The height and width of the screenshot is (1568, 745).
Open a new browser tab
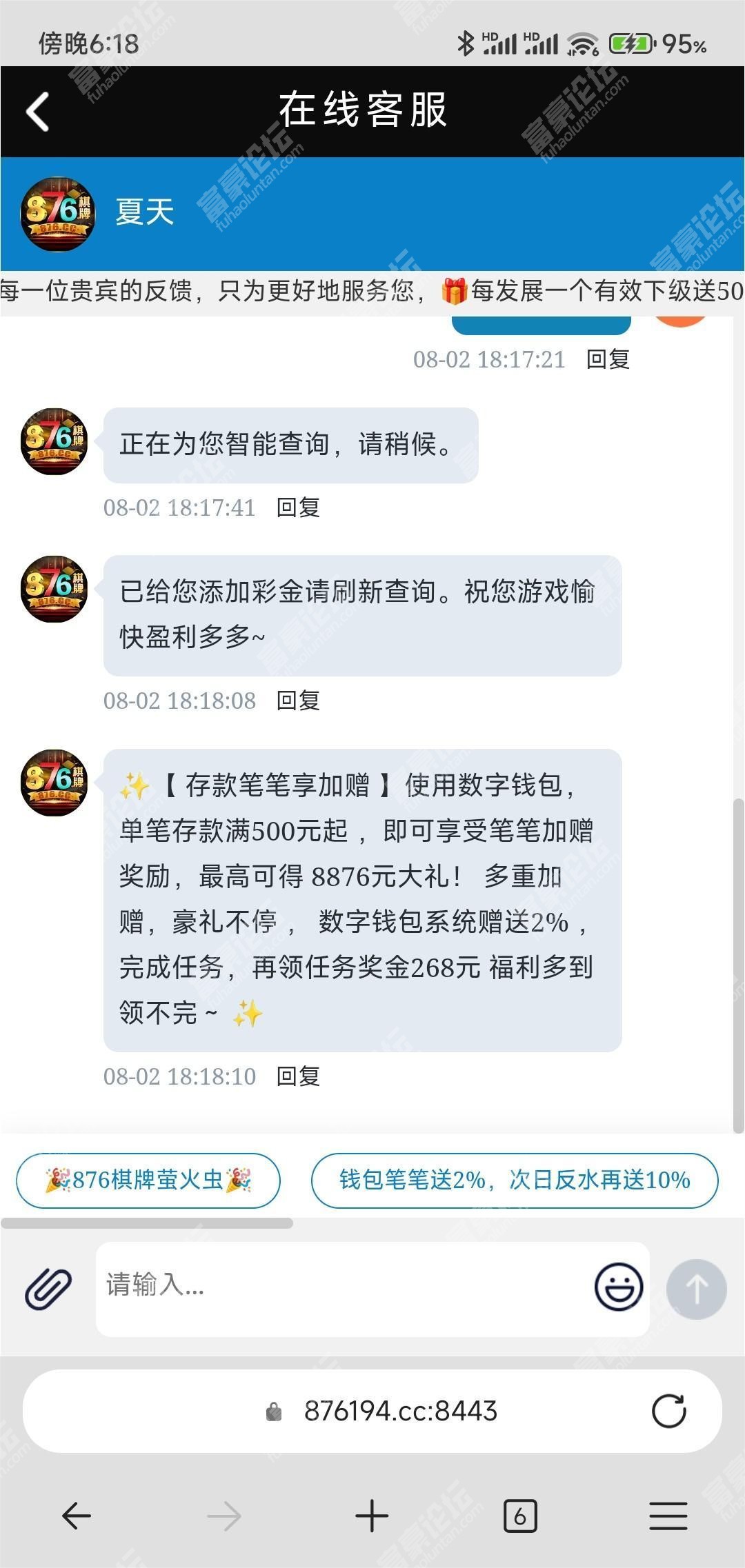(372, 1516)
